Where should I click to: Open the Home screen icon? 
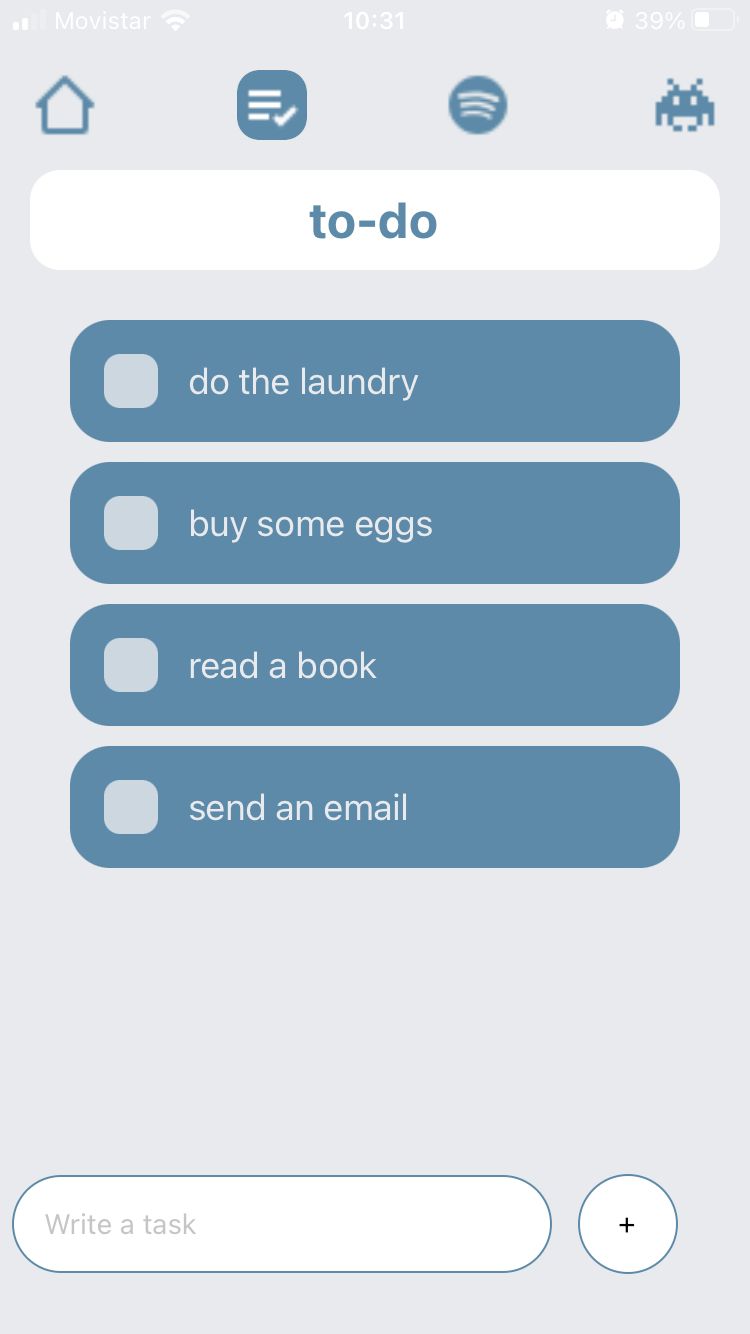point(64,104)
